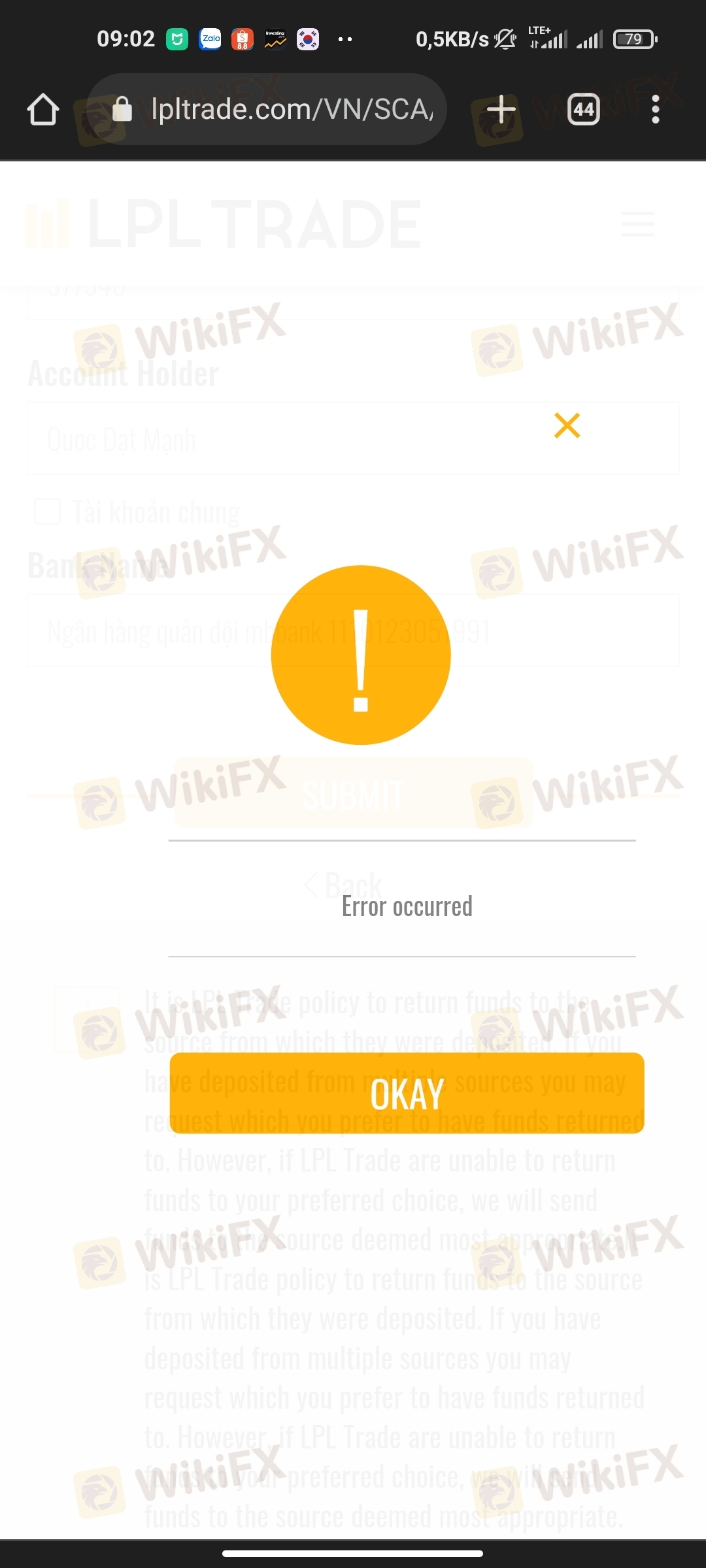
Task: Close the error dialog with the X
Action: click(567, 425)
